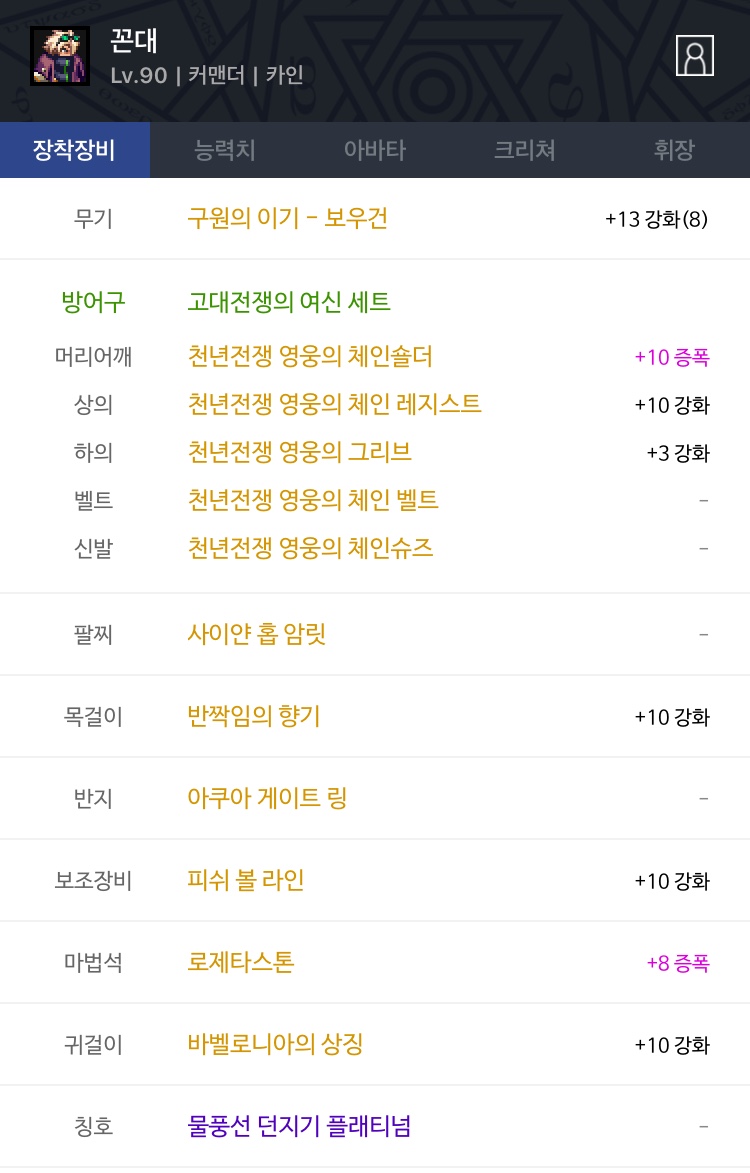Viewport: 750px width, 1173px height.
Task: Switch to the 능력치 tab
Action: 225,150
